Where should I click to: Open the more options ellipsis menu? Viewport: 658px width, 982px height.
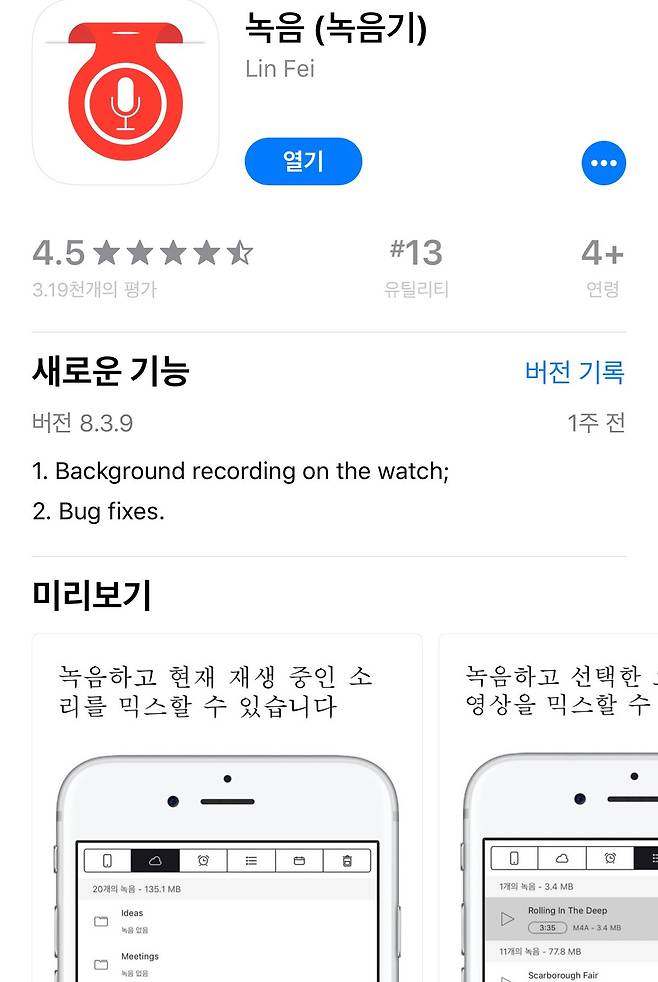(604, 163)
